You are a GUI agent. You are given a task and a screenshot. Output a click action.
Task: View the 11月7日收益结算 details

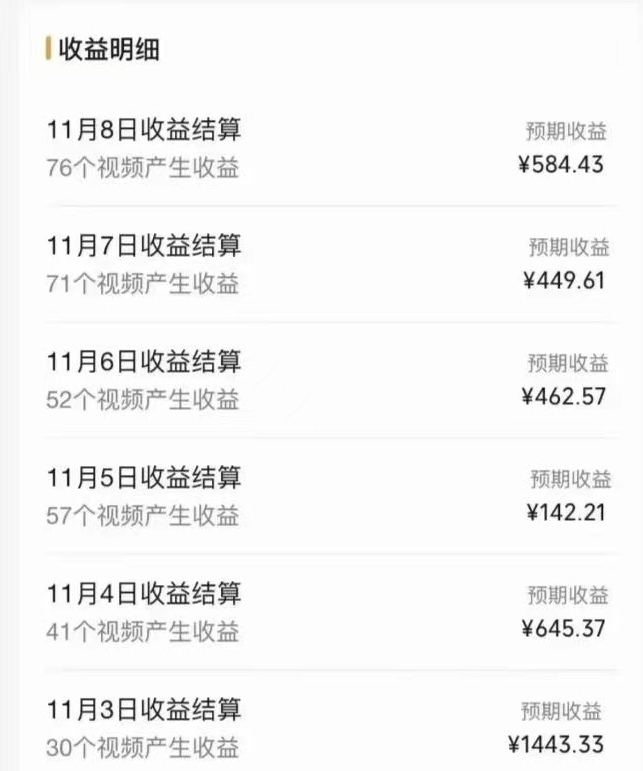(x=144, y=246)
